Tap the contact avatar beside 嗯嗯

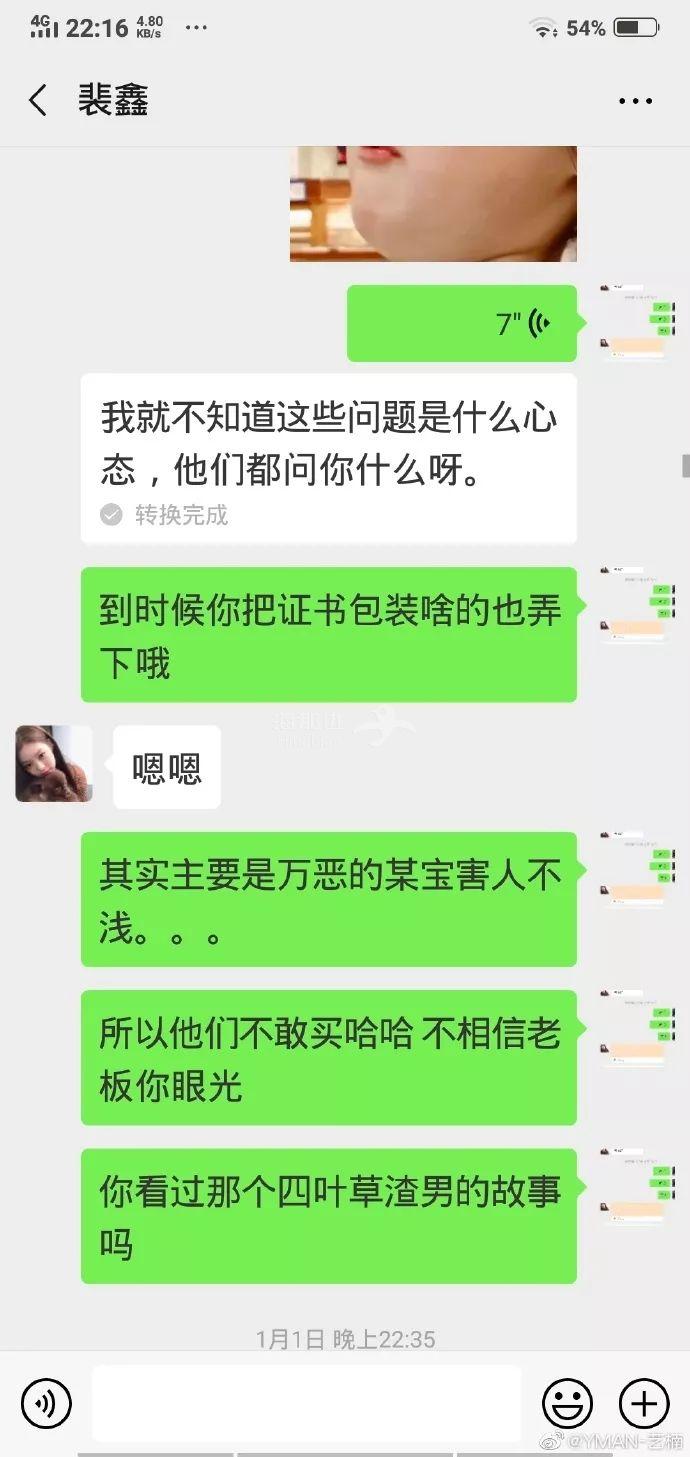coord(54,763)
